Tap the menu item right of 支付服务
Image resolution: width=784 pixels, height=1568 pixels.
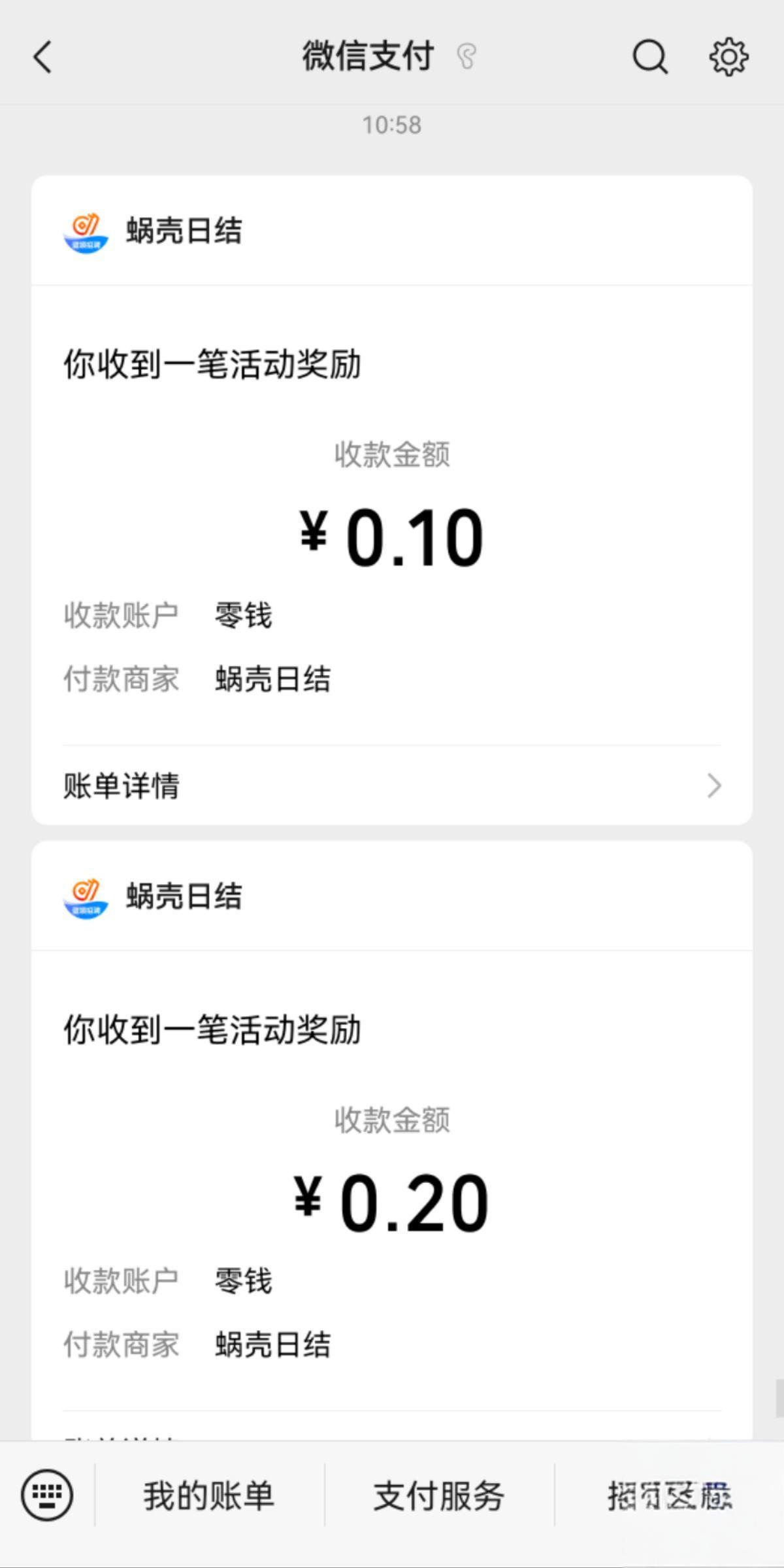click(670, 1495)
